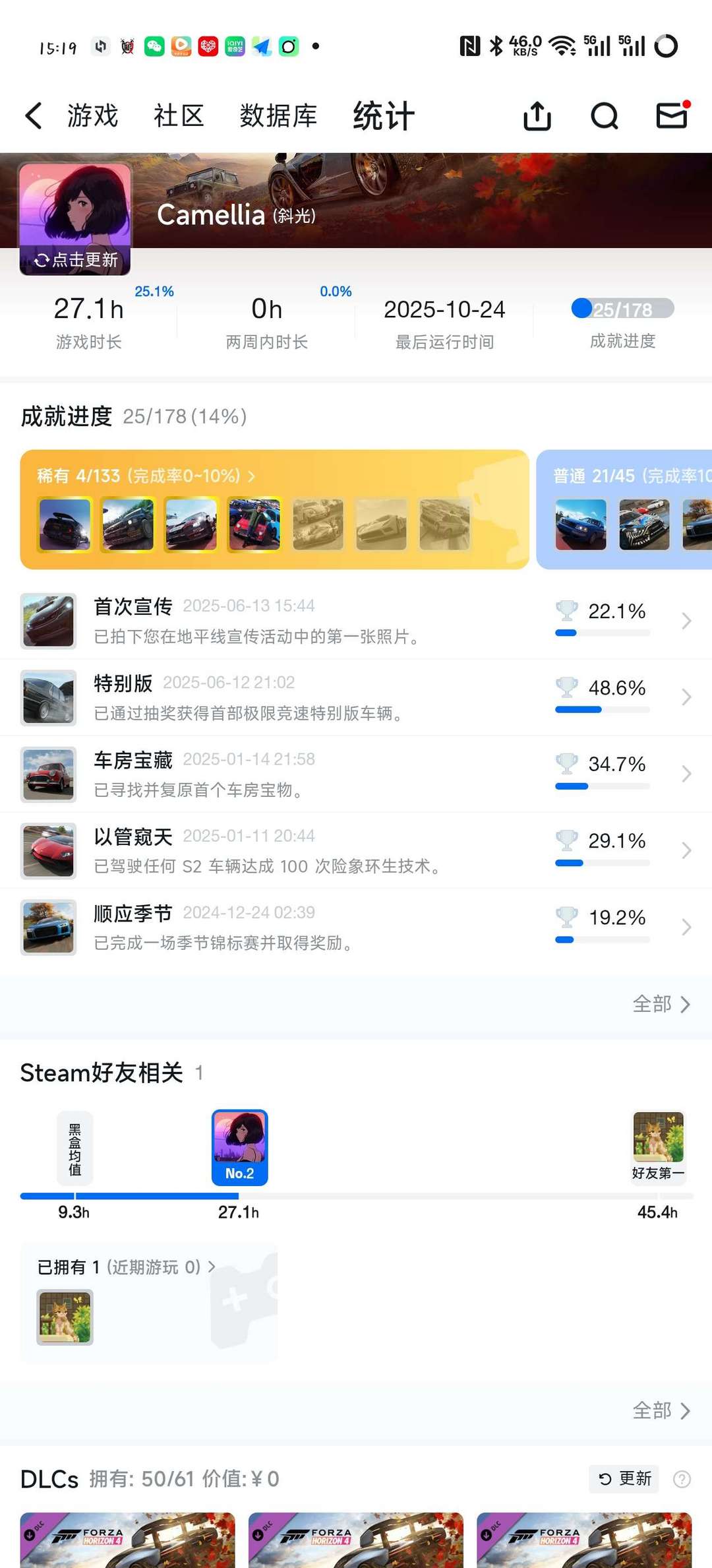The image size is (712, 1568).
Task: Open the messages inbox icon
Action: coord(672,115)
